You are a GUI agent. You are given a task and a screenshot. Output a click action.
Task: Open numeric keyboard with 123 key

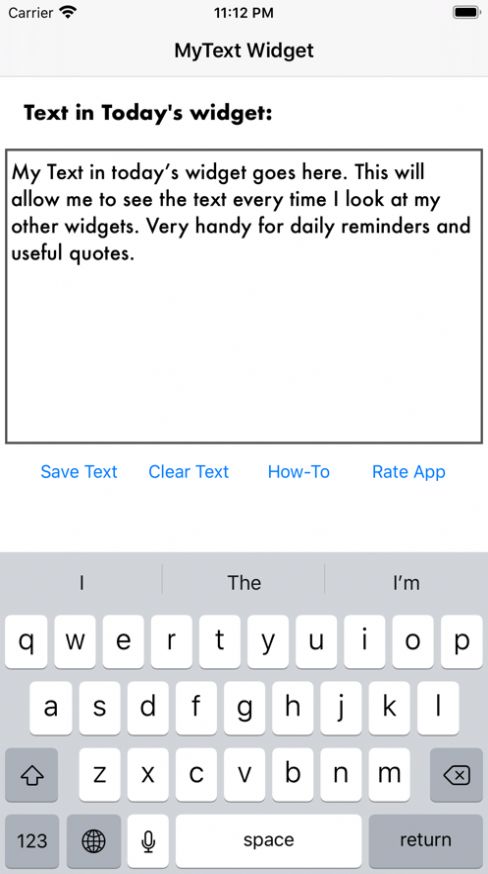coord(32,840)
